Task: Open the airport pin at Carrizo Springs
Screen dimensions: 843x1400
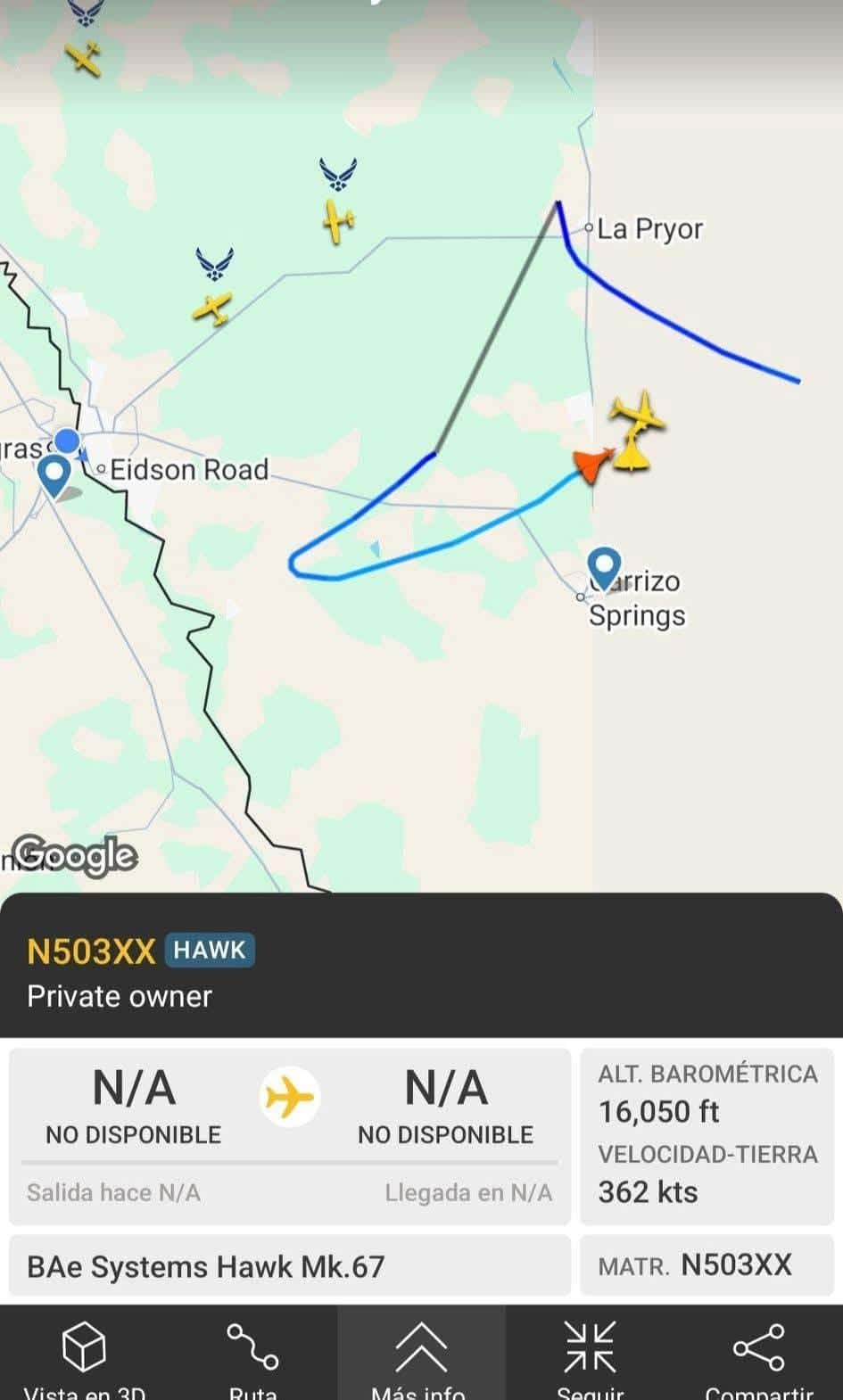Action: pos(605,567)
